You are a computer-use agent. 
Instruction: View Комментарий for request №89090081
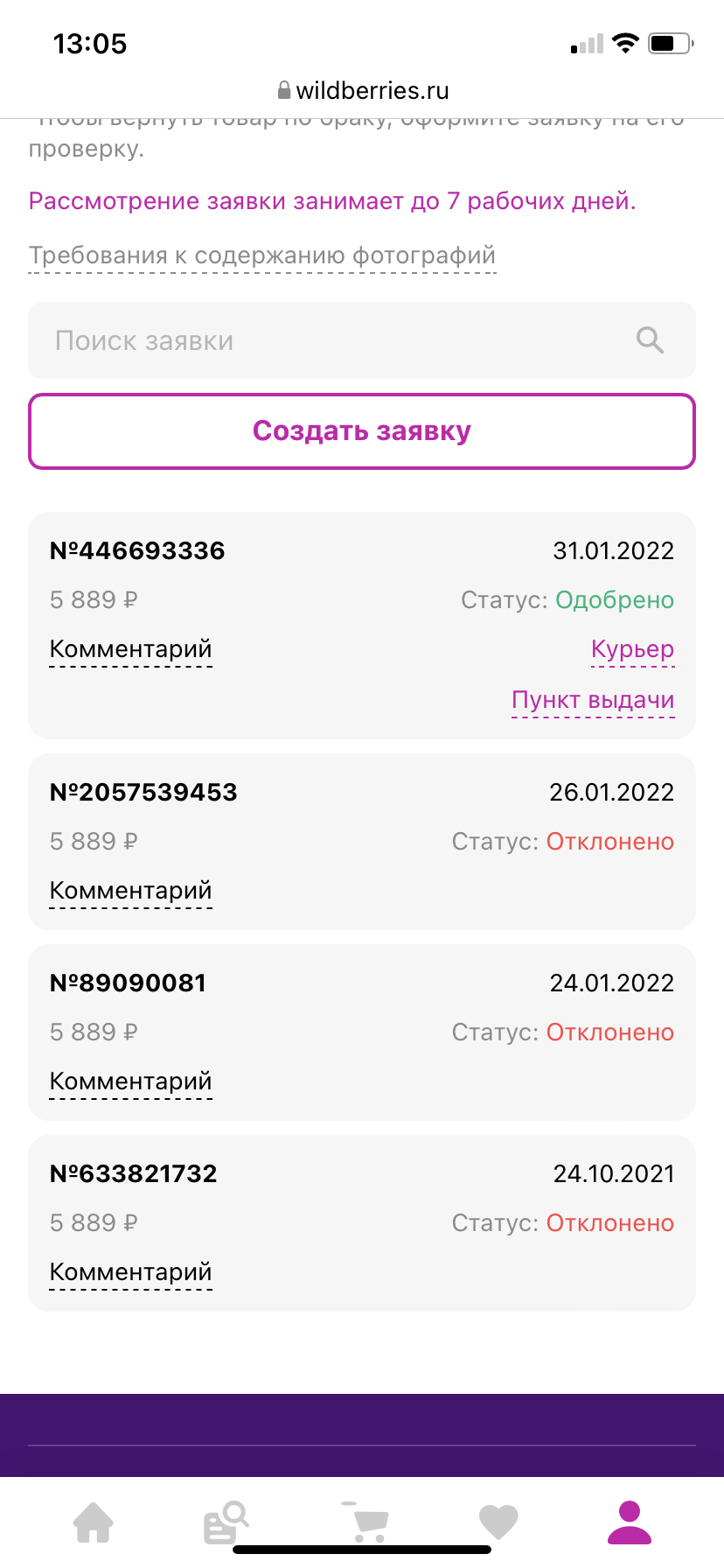point(131,1081)
